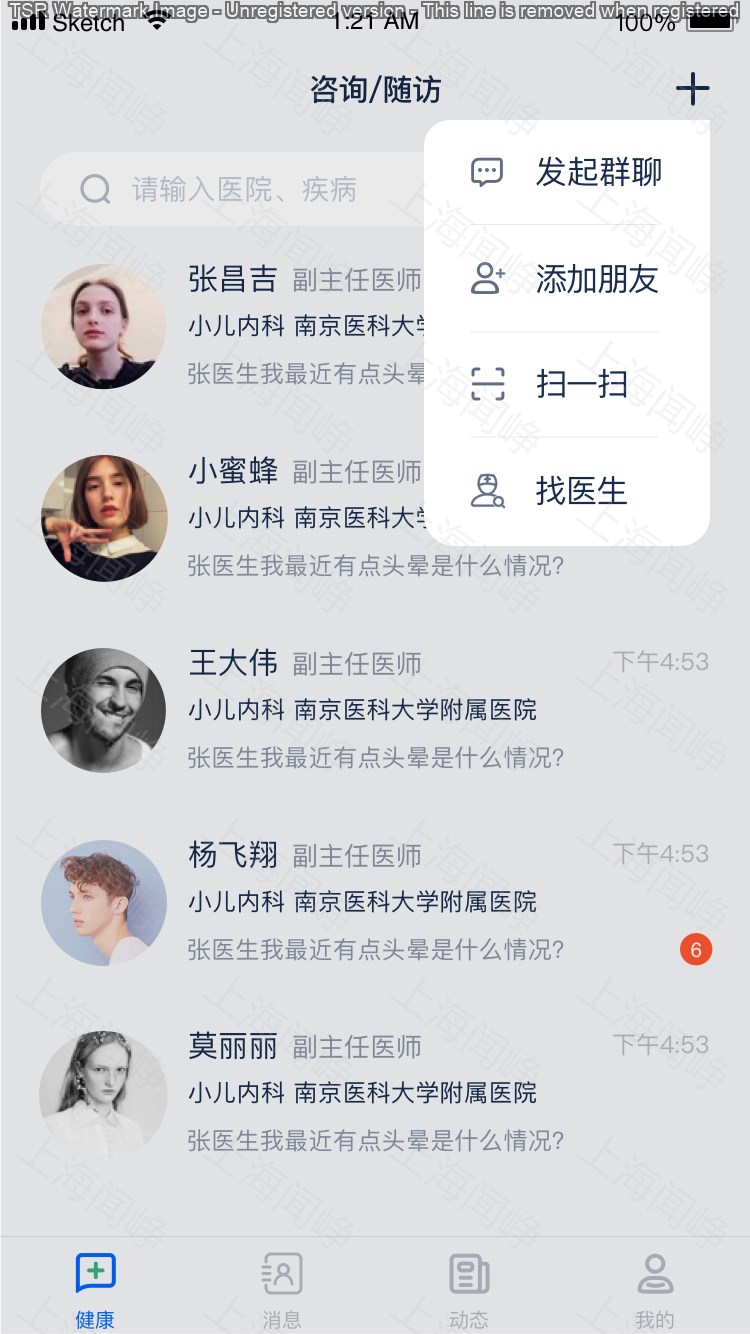This screenshot has height=1334, width=750.
Task: Open 找医生 from the popup menu
Action: click(x=581, y=491)
